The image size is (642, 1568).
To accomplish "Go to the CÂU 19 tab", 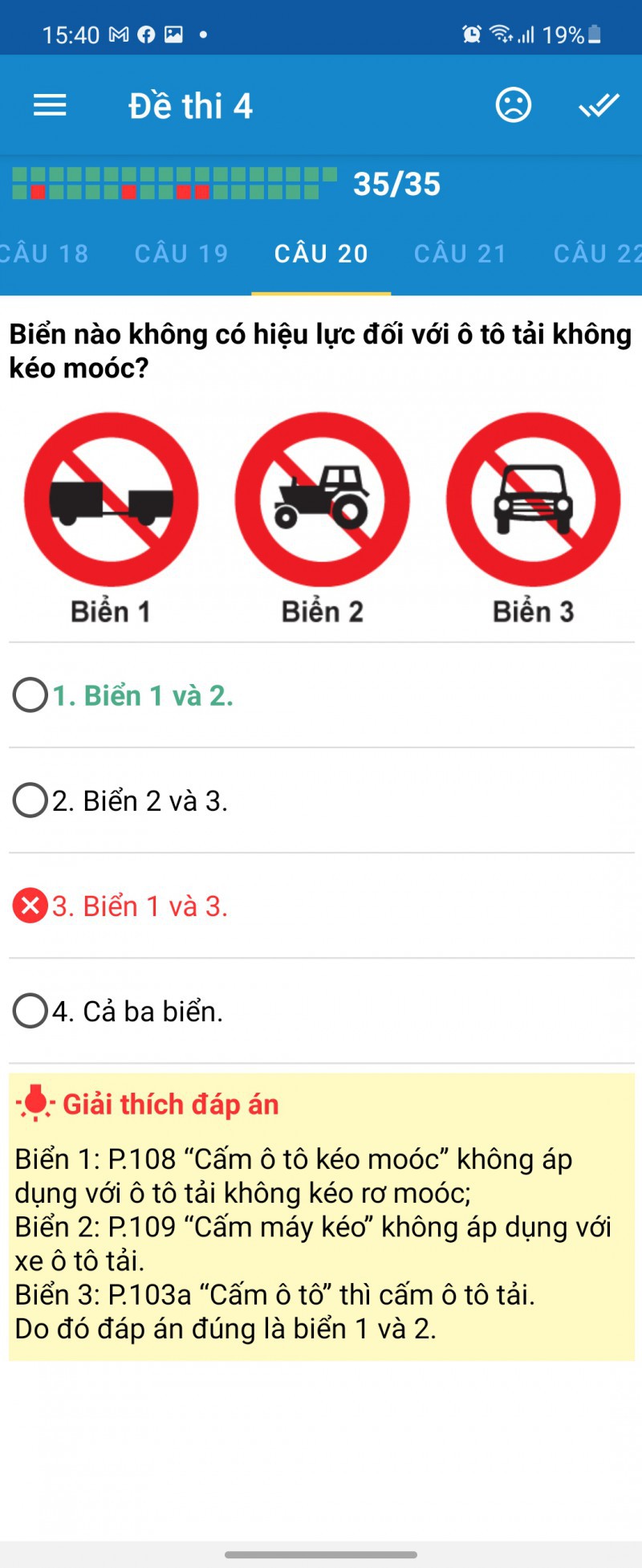I will pos(181,254).
